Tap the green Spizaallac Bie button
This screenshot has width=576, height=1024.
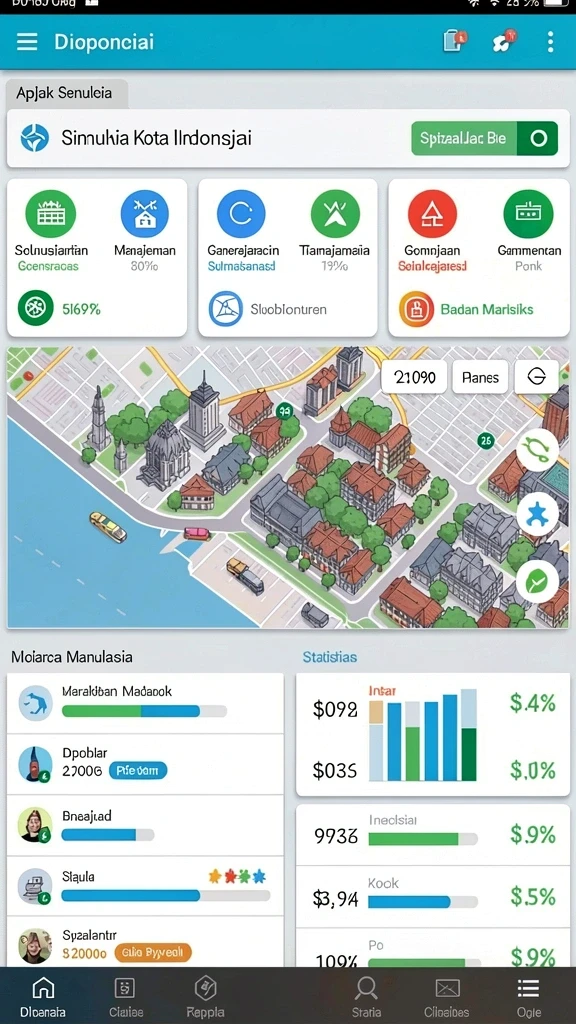pyautogui.click(x=485, y=138)
